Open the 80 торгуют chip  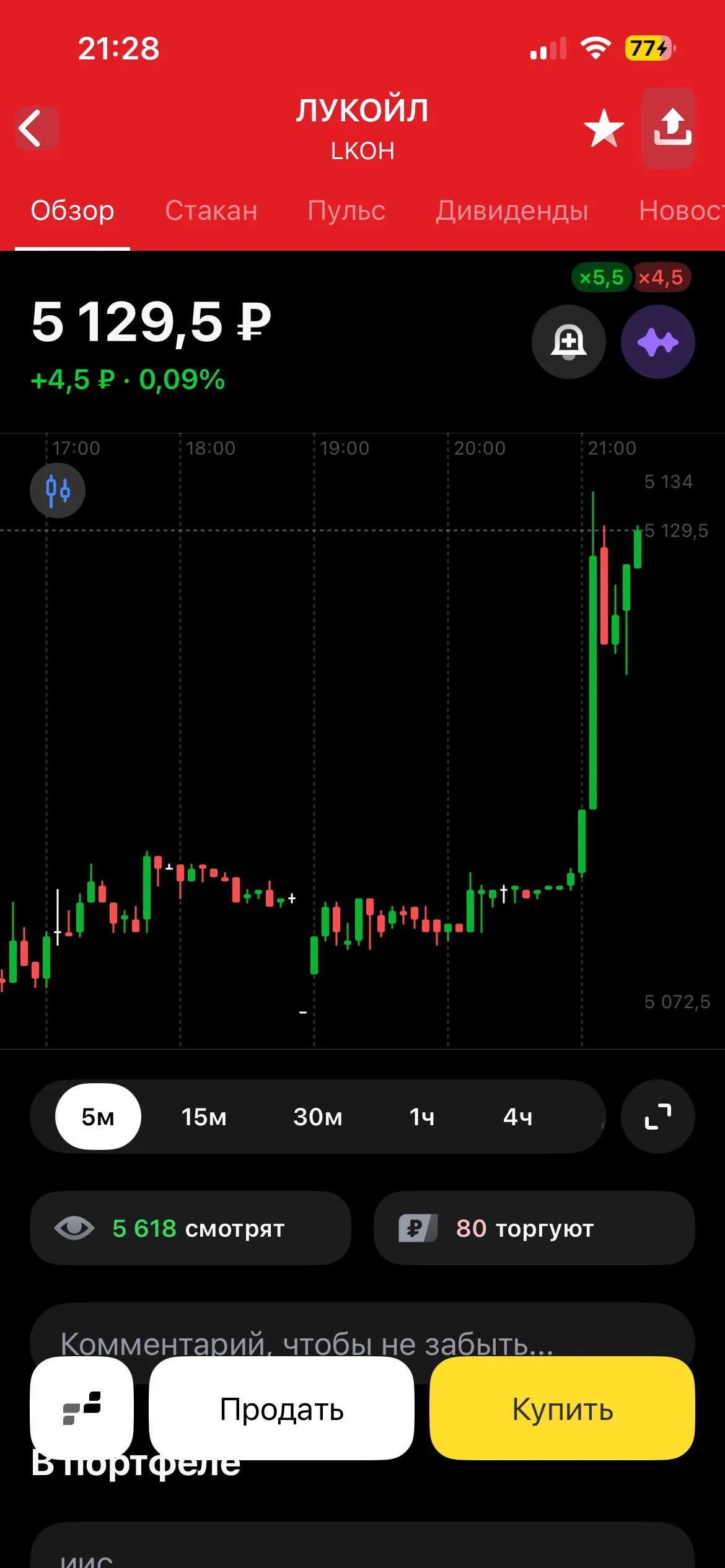(534, 1228)
